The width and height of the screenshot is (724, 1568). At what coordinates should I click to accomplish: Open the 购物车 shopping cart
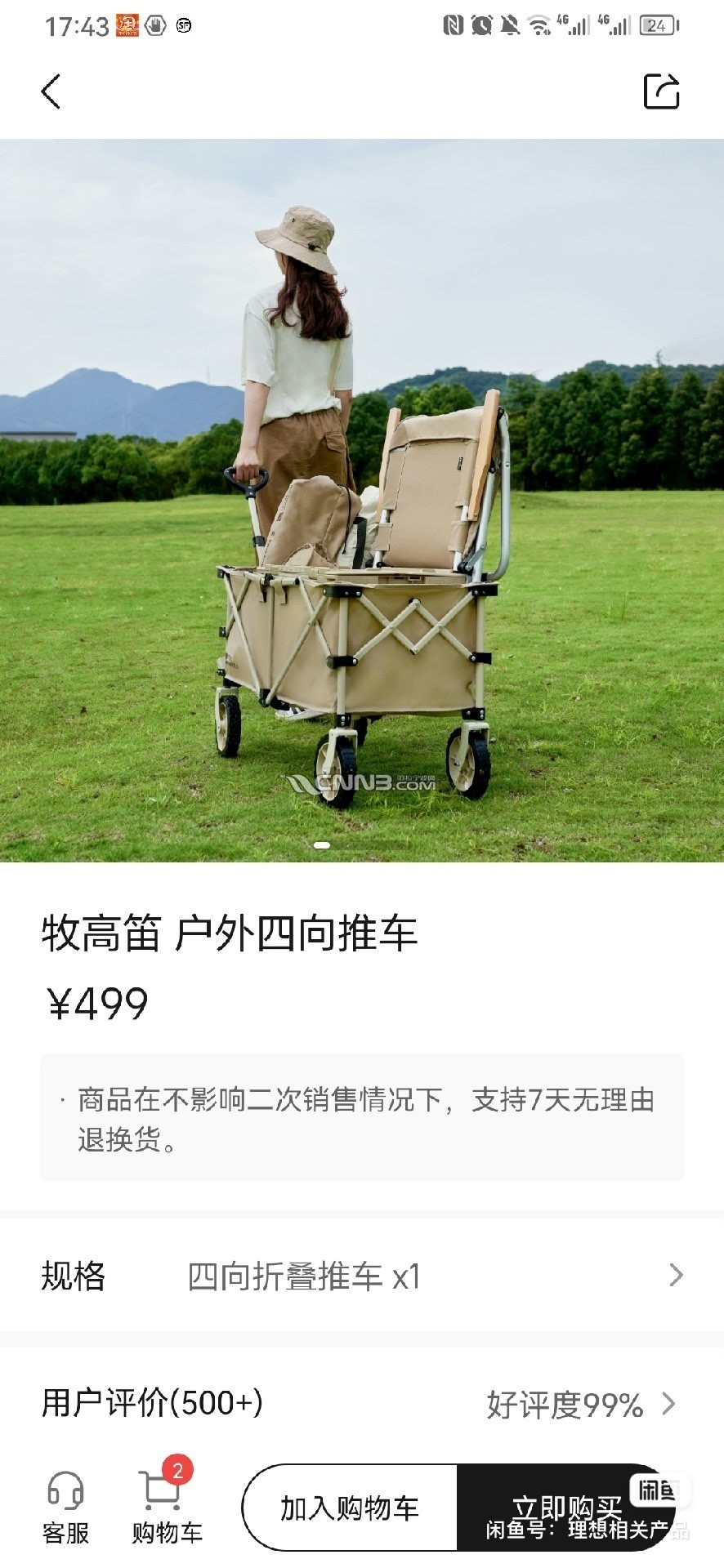pyautogui.click(x=167, y=1508)
